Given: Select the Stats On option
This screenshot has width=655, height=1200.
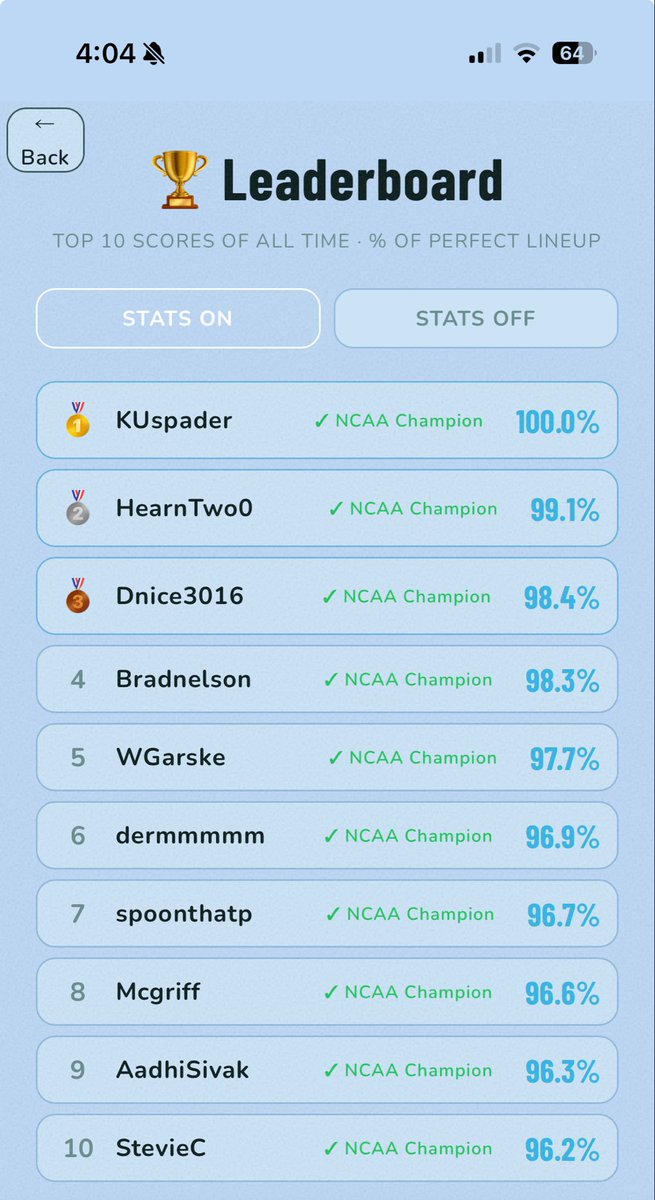Looking at the screenshot, I should tap(178, 318).
